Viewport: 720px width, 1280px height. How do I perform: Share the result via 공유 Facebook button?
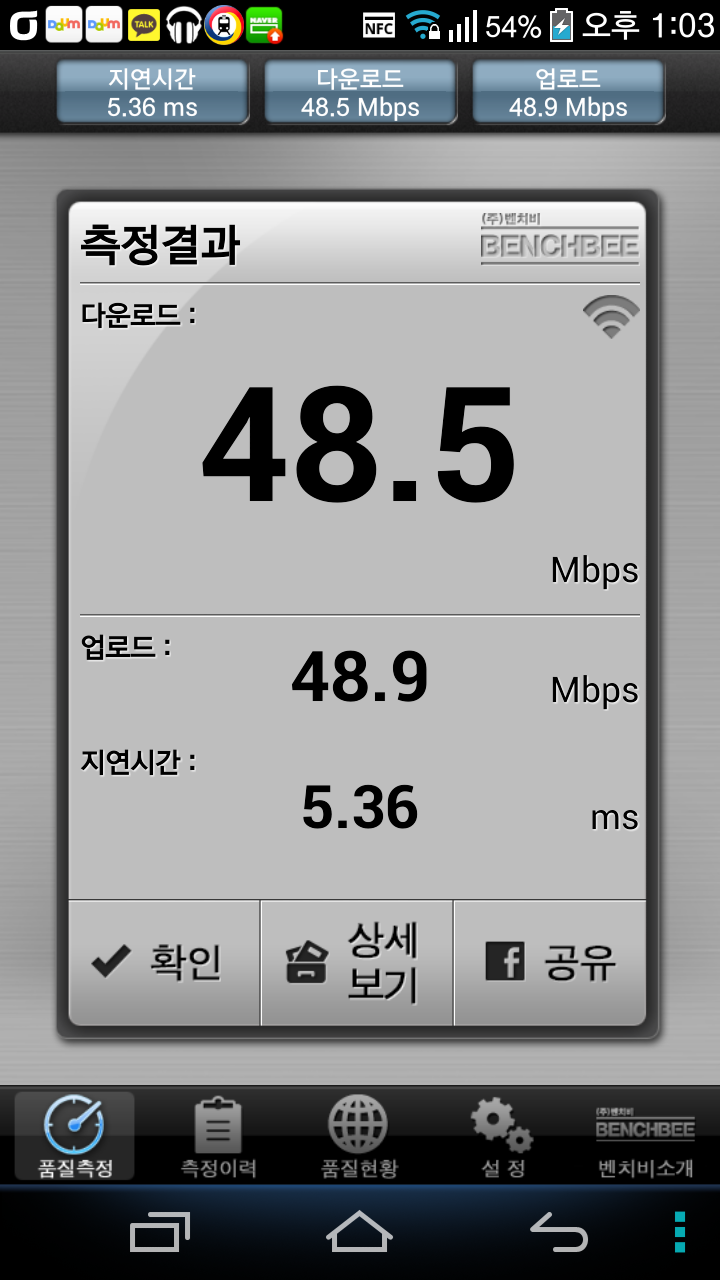[x=550, y=962]
